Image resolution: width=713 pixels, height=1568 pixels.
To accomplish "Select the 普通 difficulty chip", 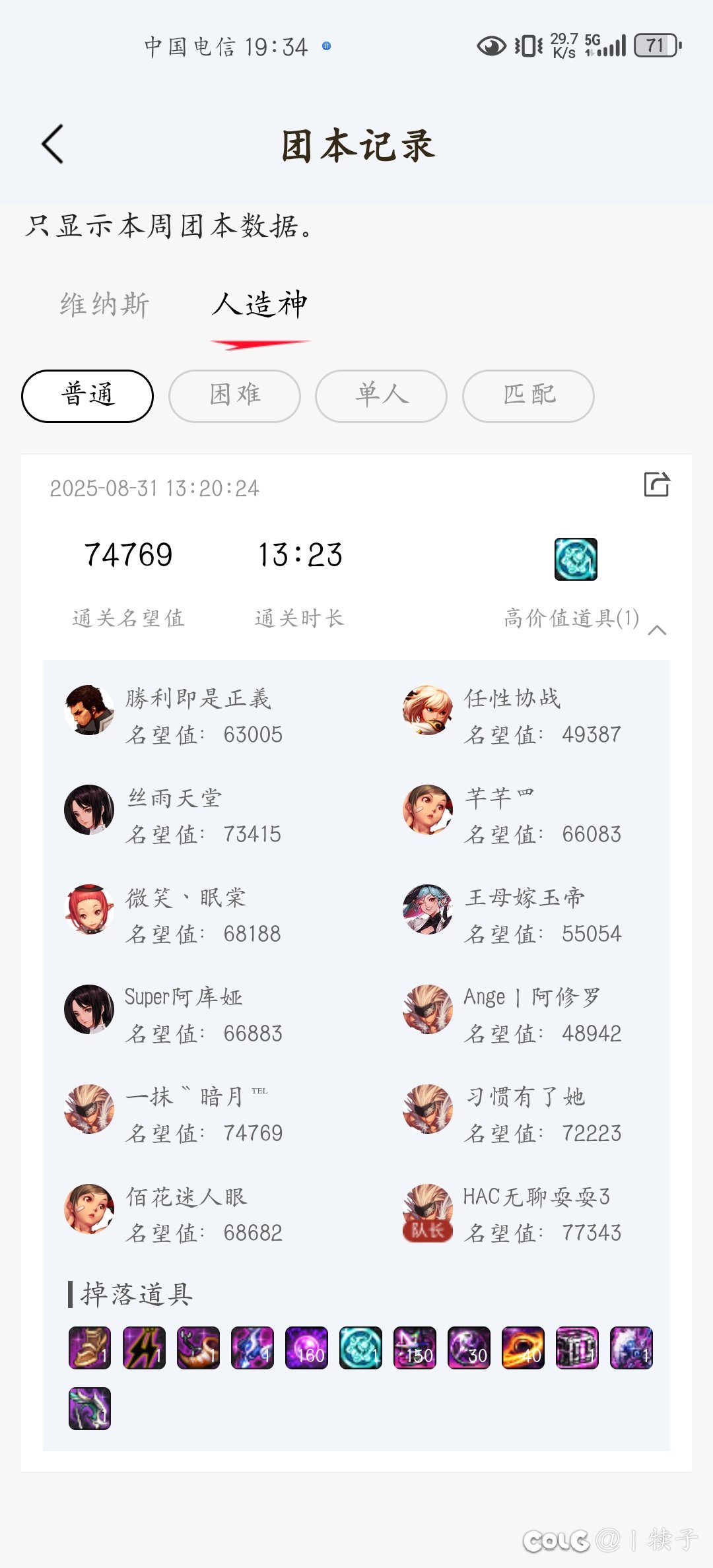I will (x=88, y=396).
